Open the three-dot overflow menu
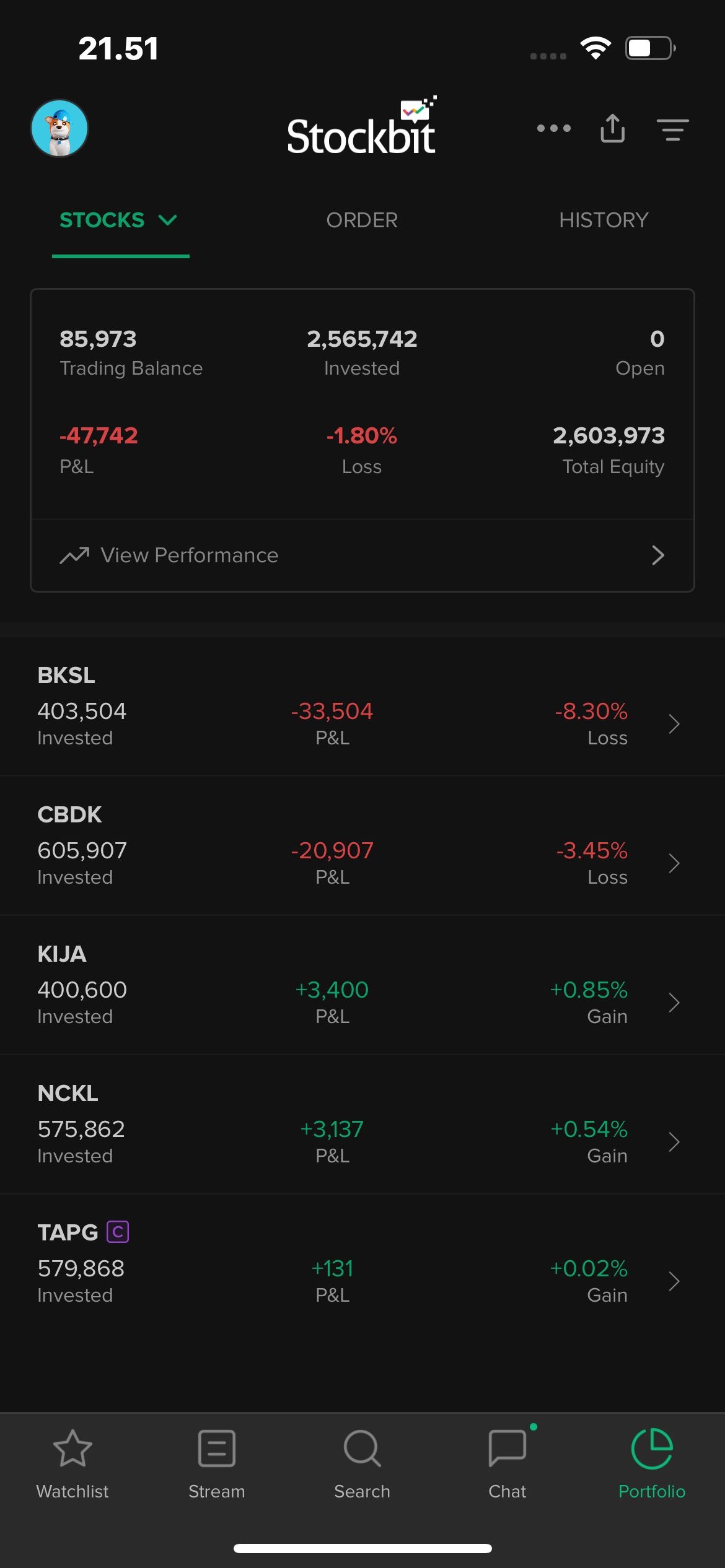 pyautogui.click(x=553, y=128)
